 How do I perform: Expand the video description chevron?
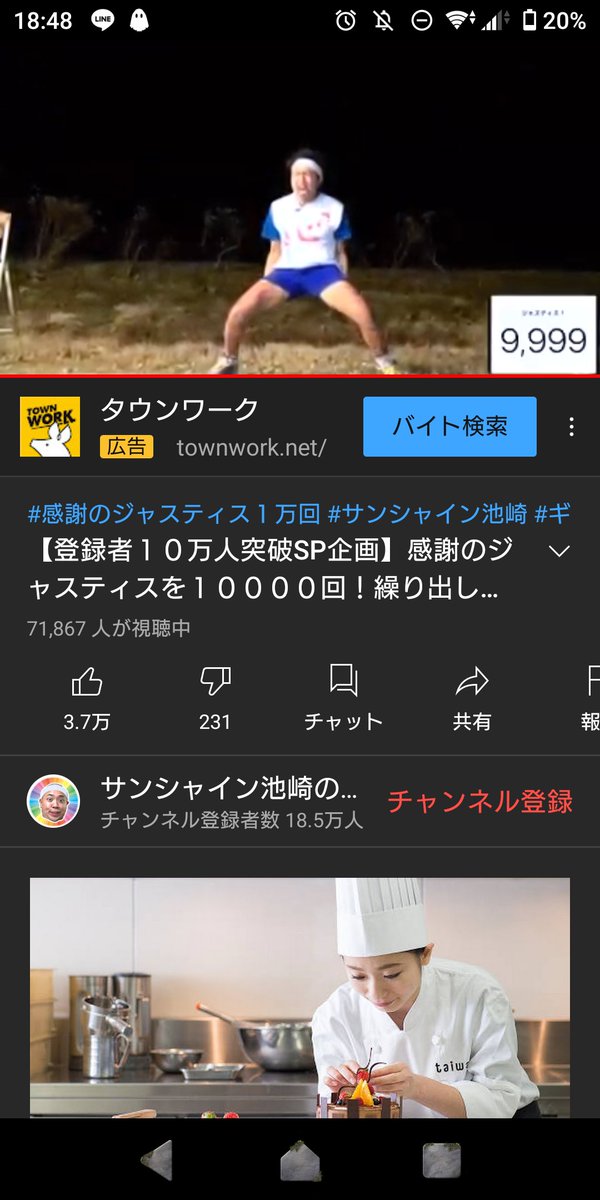click(560, 551)
